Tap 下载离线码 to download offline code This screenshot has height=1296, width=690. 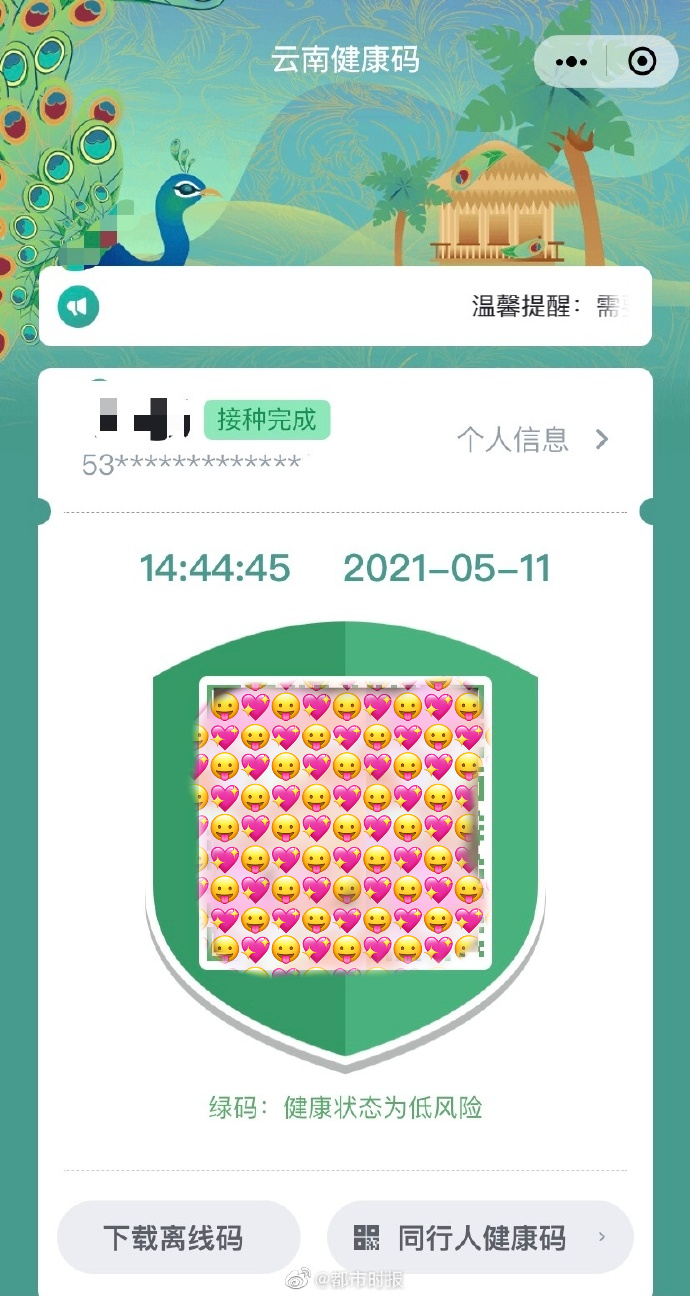point(173,1238)
